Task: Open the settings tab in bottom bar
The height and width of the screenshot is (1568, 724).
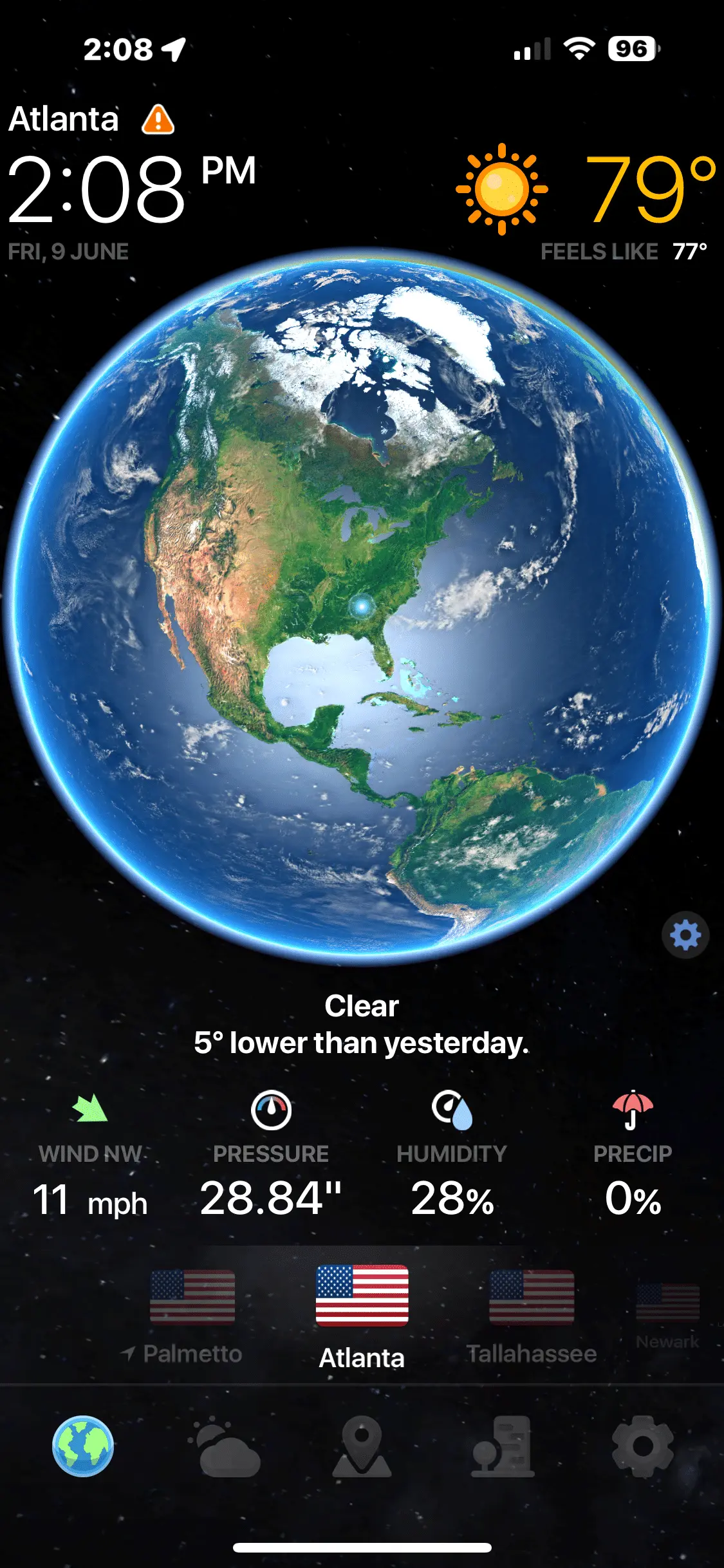Action: pyautogui.click(x=642, y=1447)
